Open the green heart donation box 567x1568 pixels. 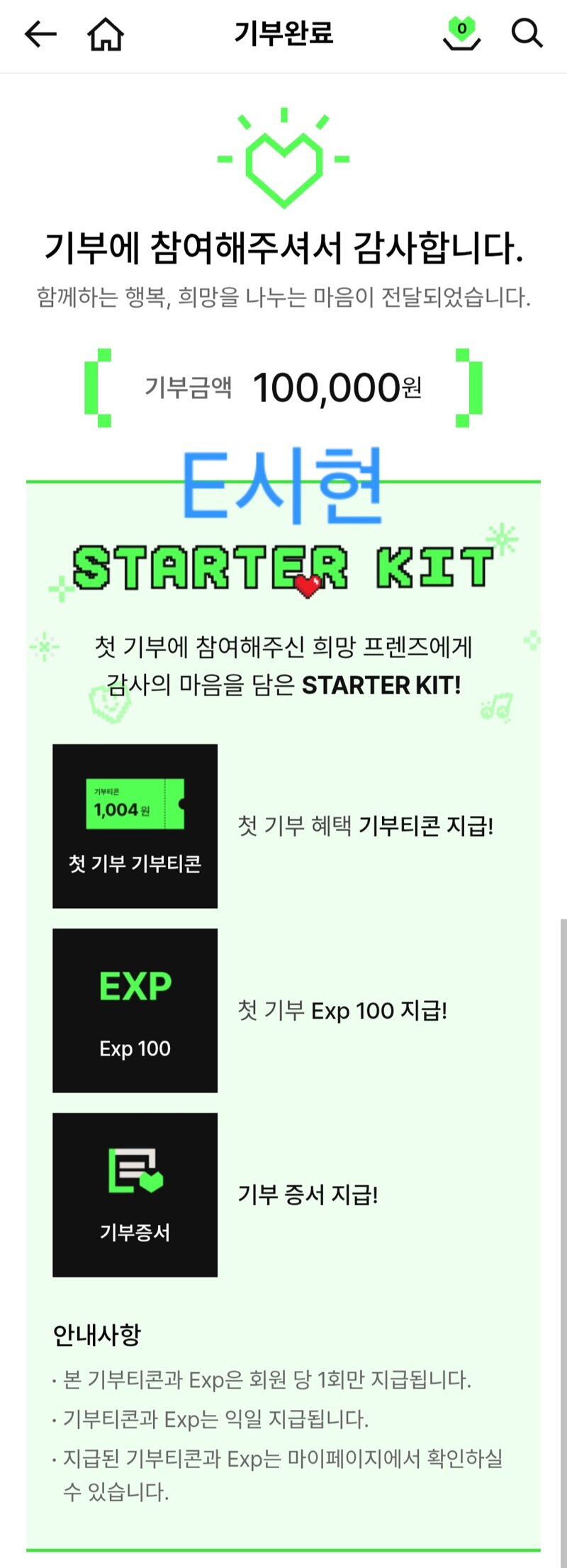[x=462, y=33]
